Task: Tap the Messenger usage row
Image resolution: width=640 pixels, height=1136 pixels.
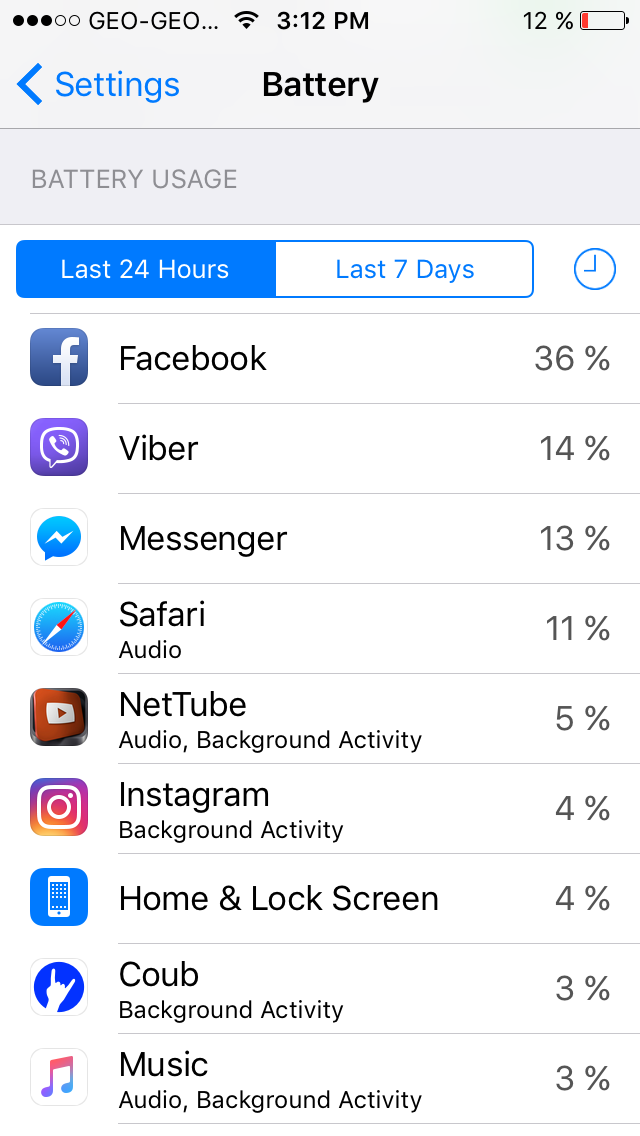Action: click(320, 538)
